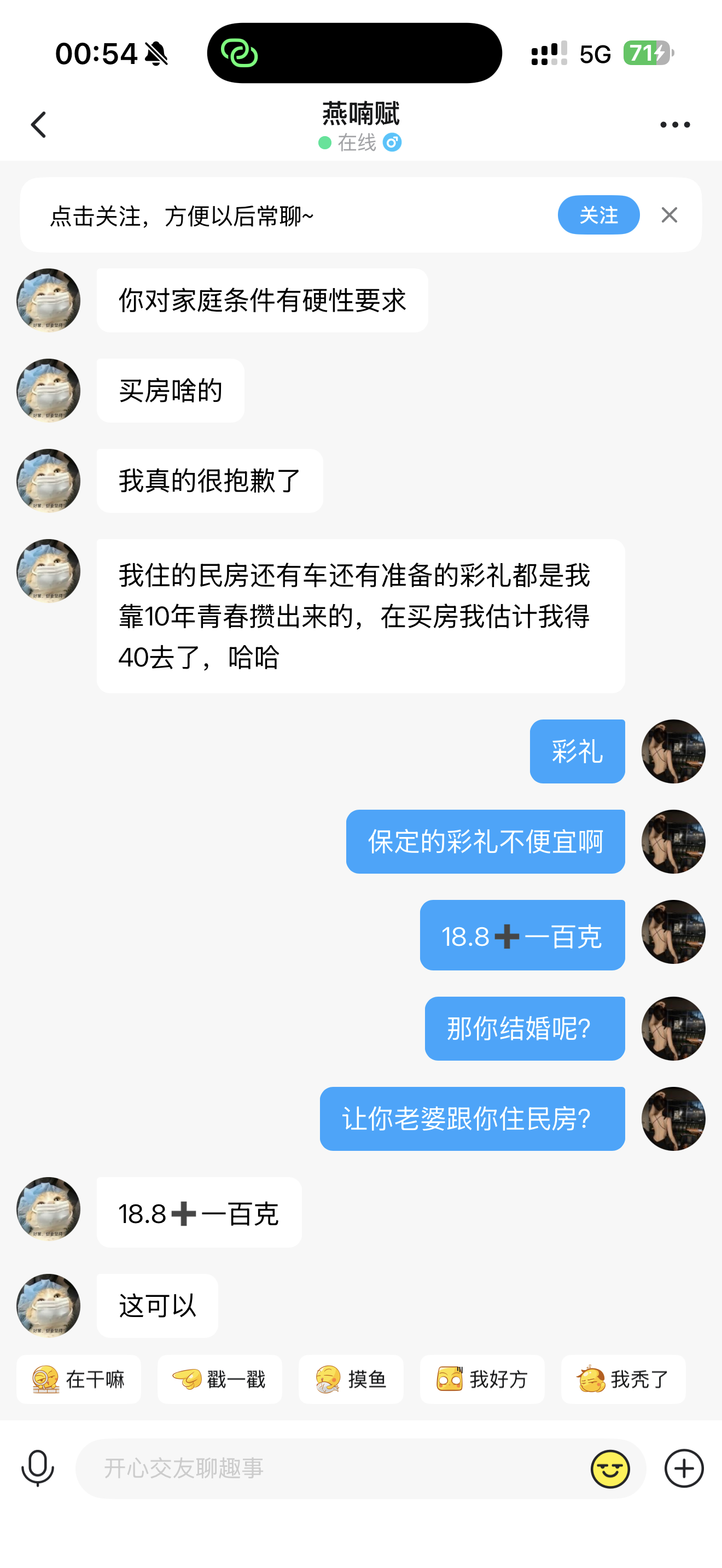The image size is (722, 1568).
Task: Tap the muted notification bell in status bar
Action: tap(156, 54)
